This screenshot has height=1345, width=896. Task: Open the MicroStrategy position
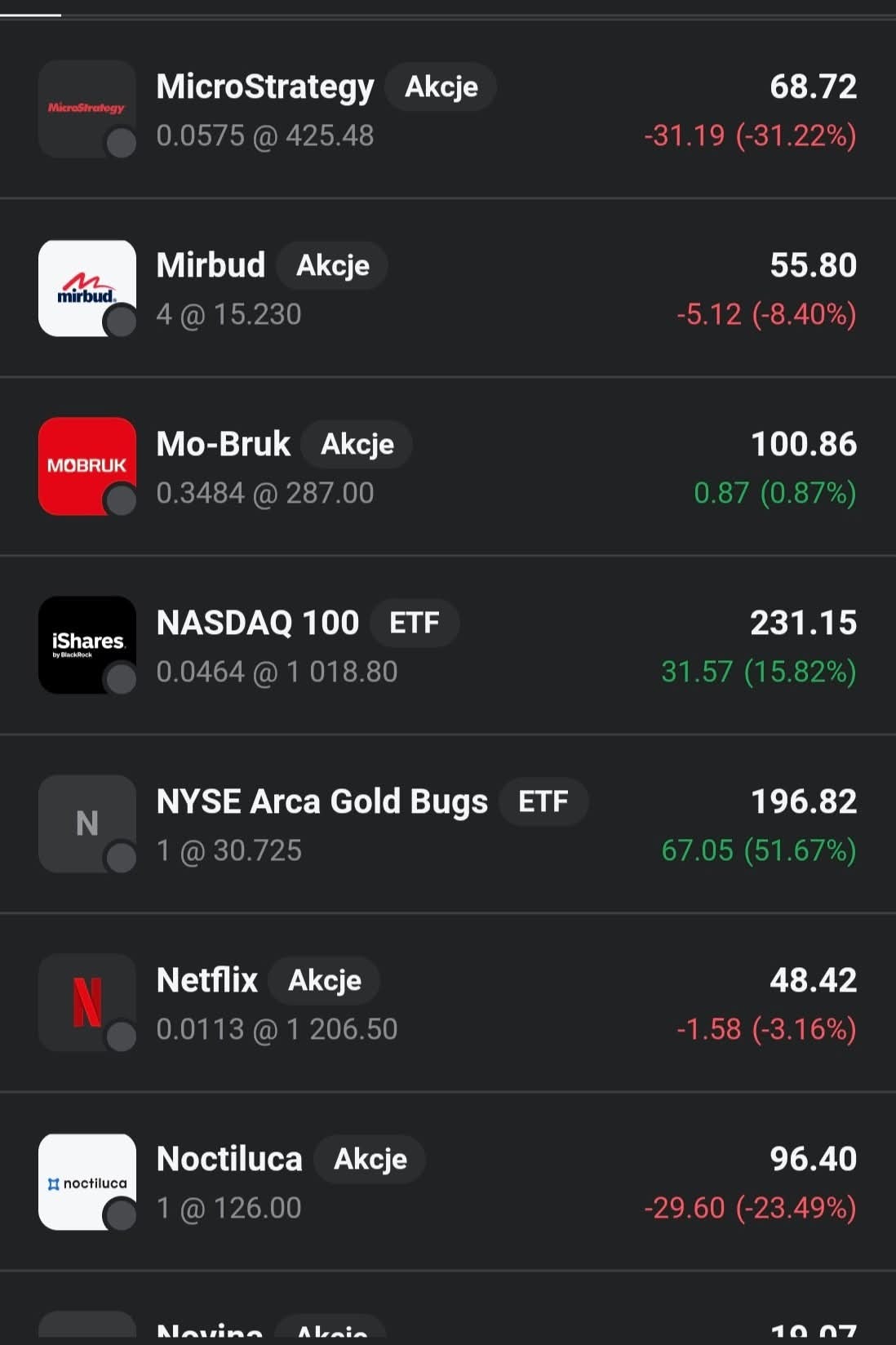pyautogui.click(x=447, y=110)
